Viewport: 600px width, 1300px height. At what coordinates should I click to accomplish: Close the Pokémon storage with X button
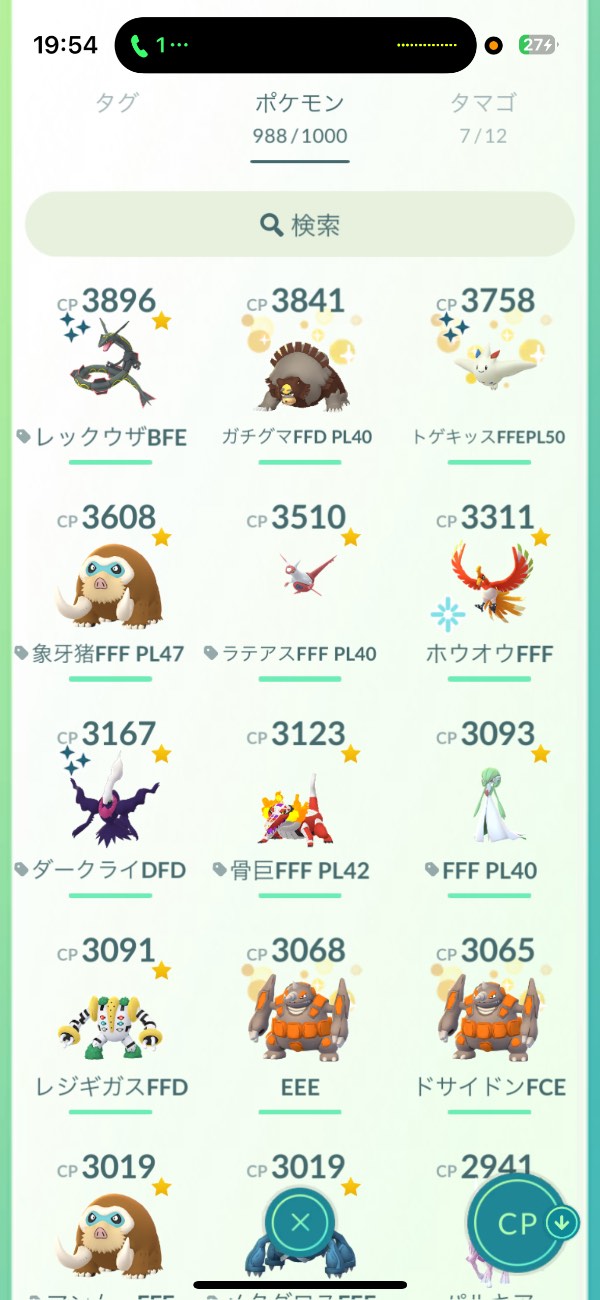coord(300,1221)
